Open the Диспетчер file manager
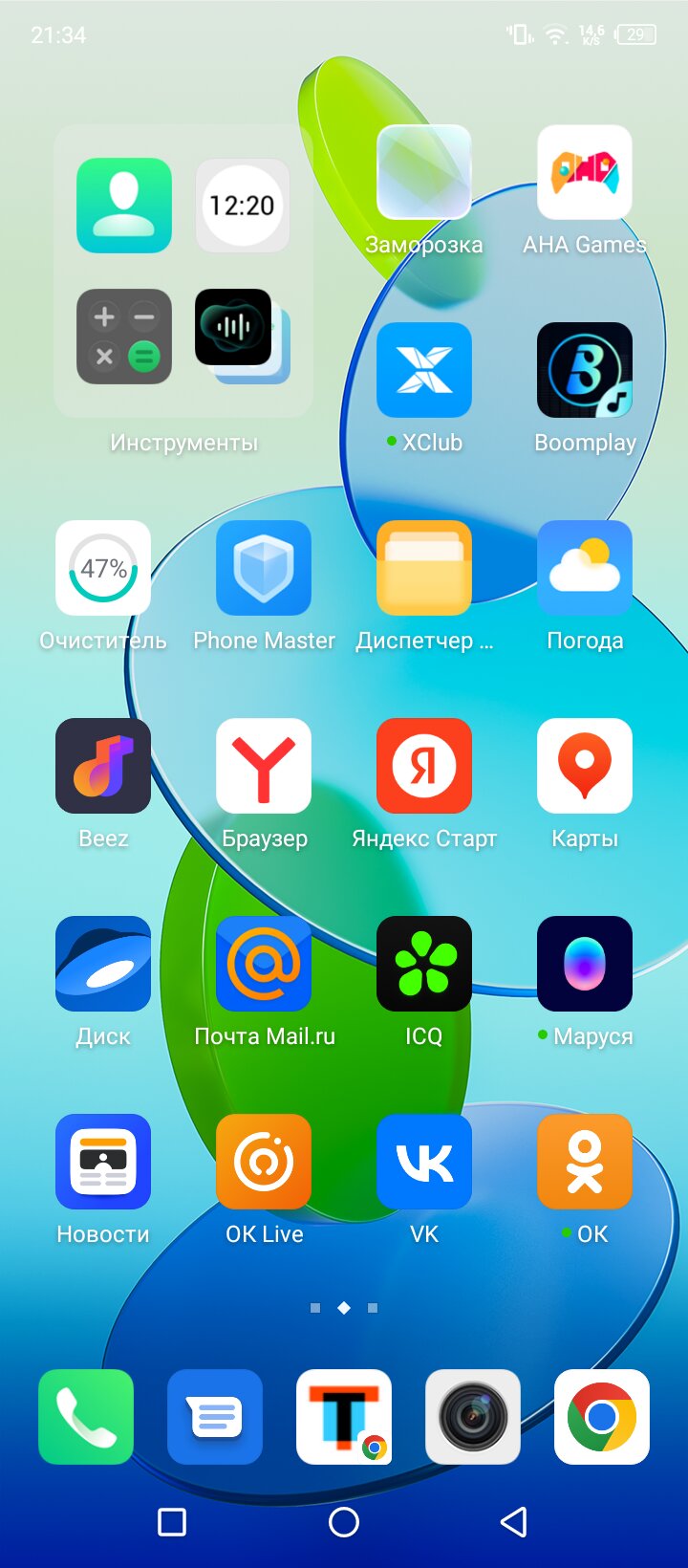This screenshot has width=688, height=1568. click(424, 568)
